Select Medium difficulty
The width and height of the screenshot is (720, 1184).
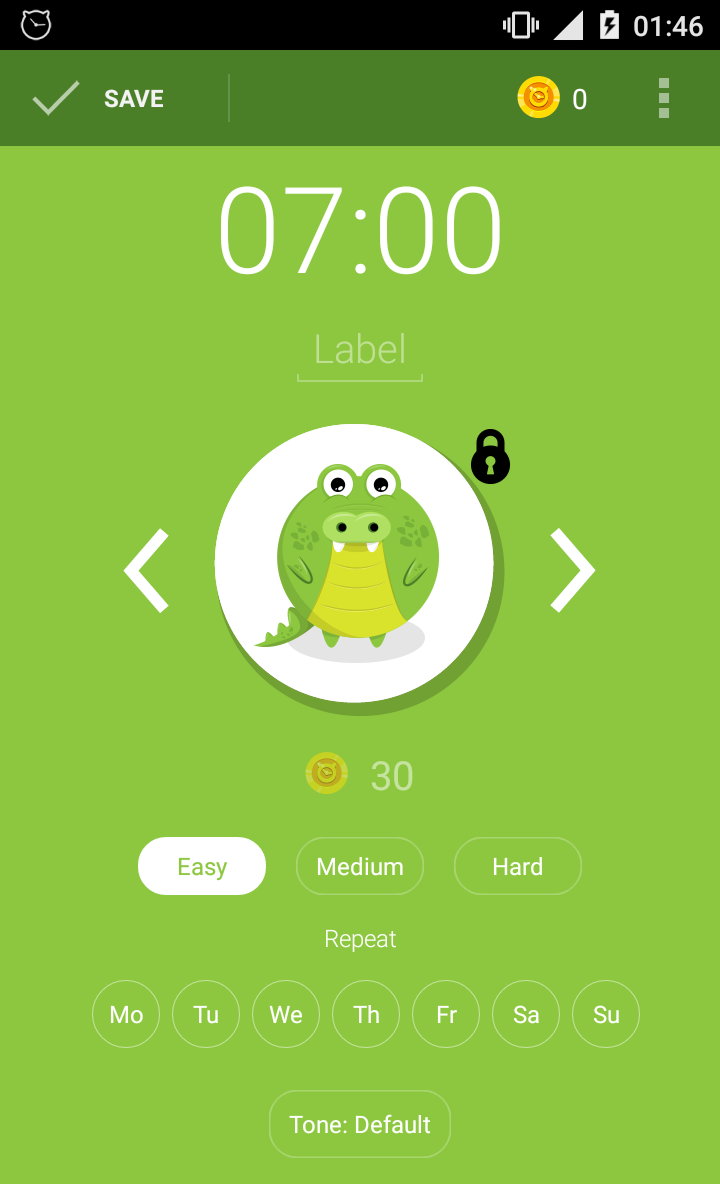360,866
